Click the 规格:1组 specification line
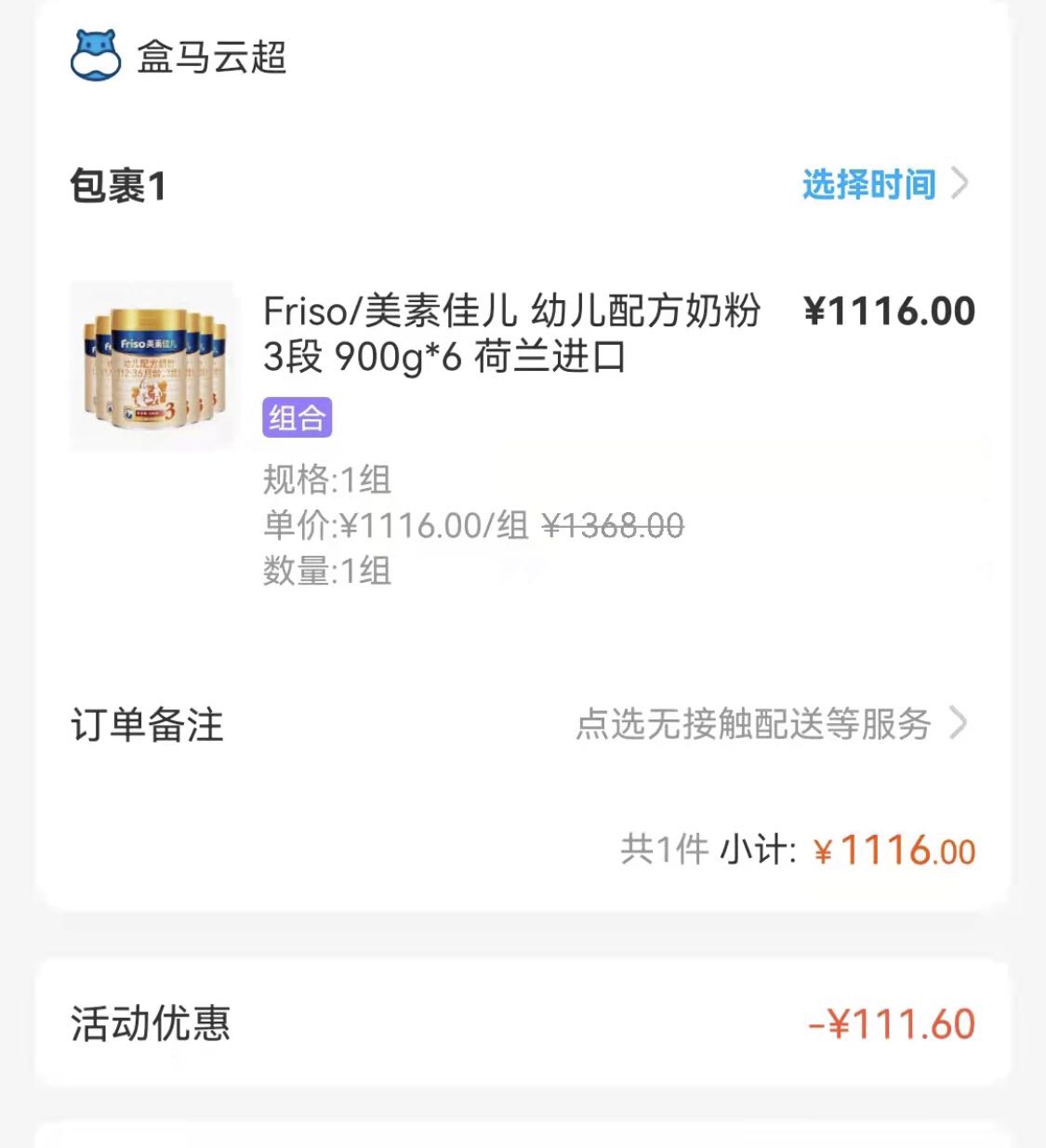Viewport: 1046px width, 1148px height. click(x=325, y=482)
